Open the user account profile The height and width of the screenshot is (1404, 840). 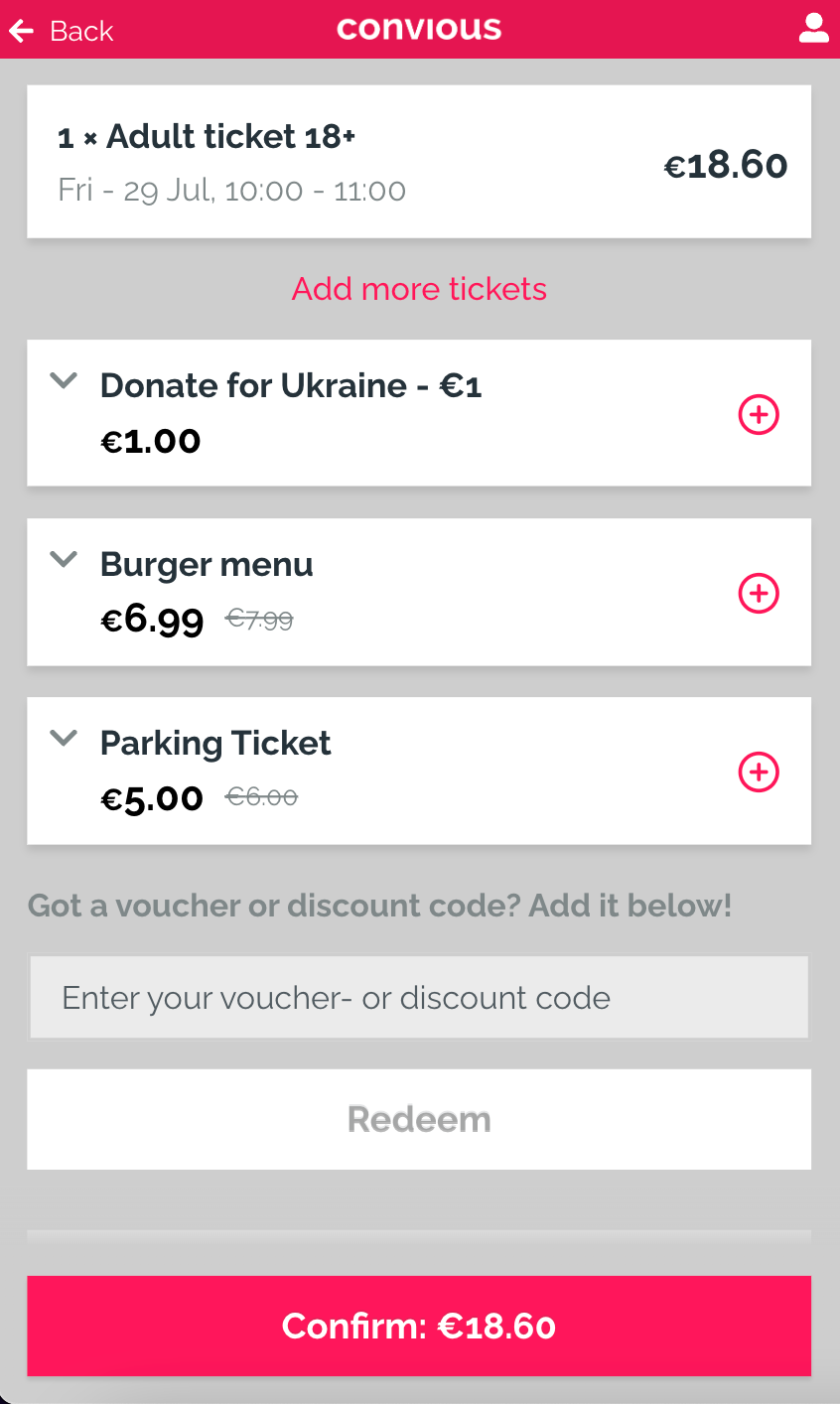click(813, 29)
